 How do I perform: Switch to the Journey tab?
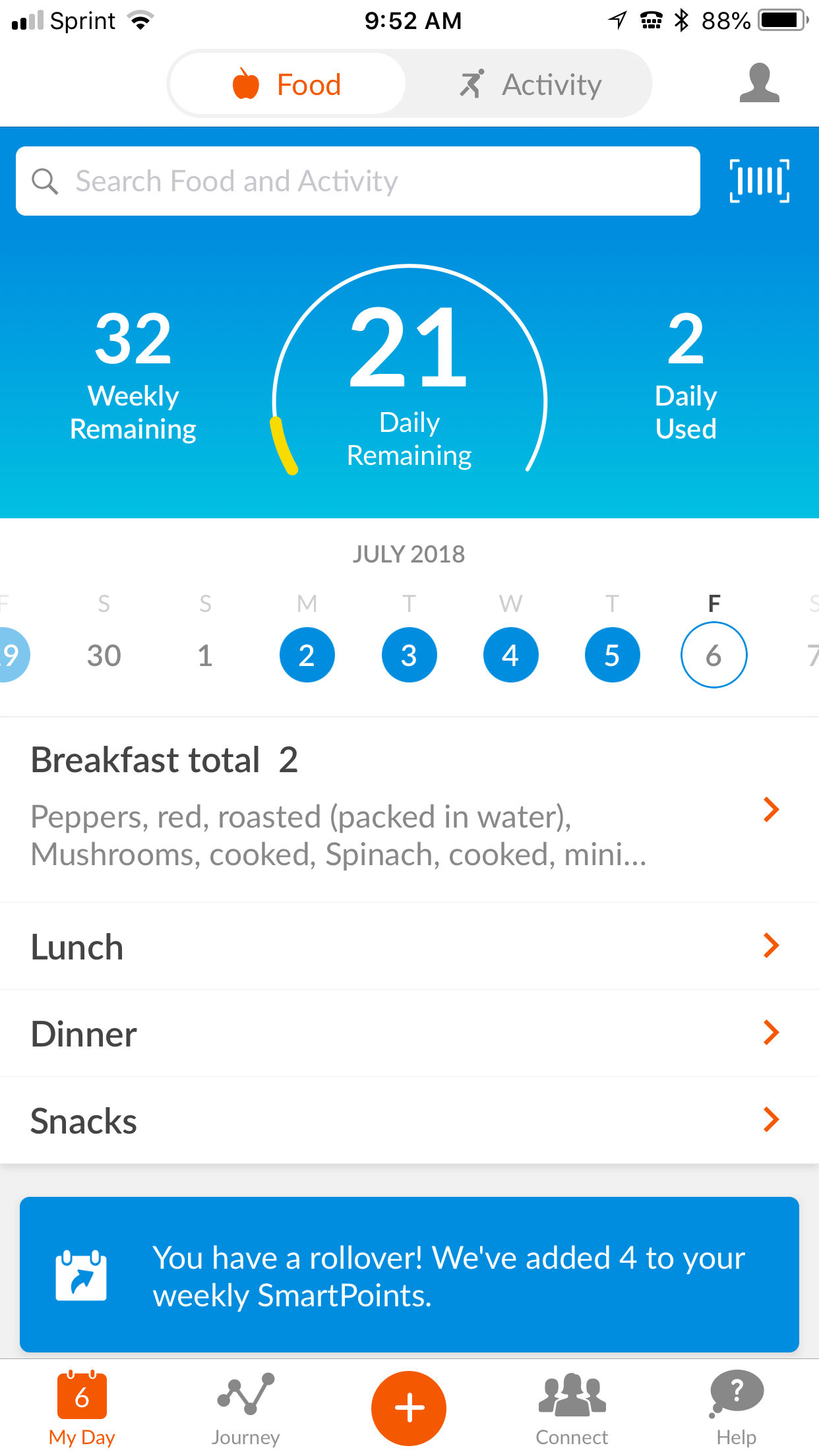click(245, 1407)
